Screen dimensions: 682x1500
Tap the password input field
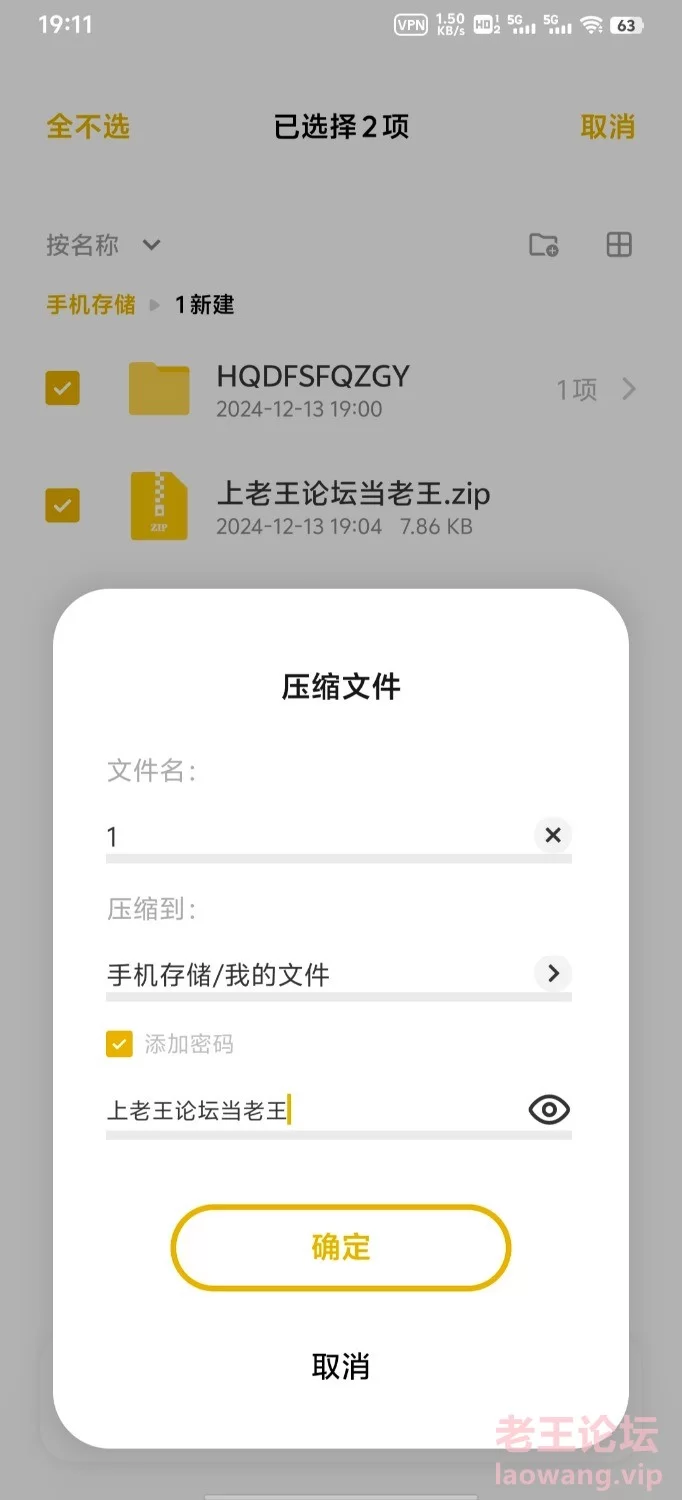(x=314, y=1110)
